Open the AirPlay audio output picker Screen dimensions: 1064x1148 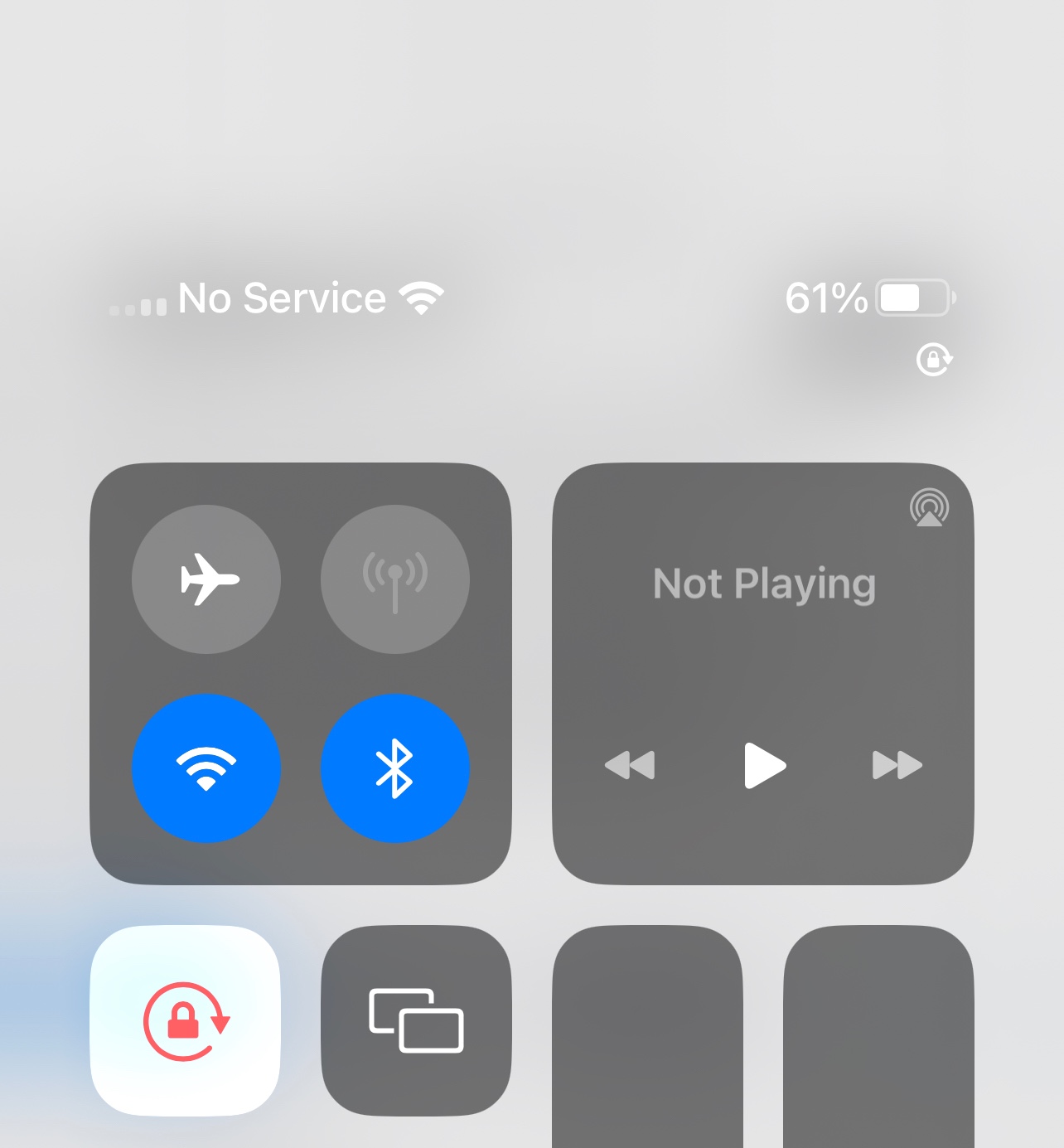(x=929, y=508)
